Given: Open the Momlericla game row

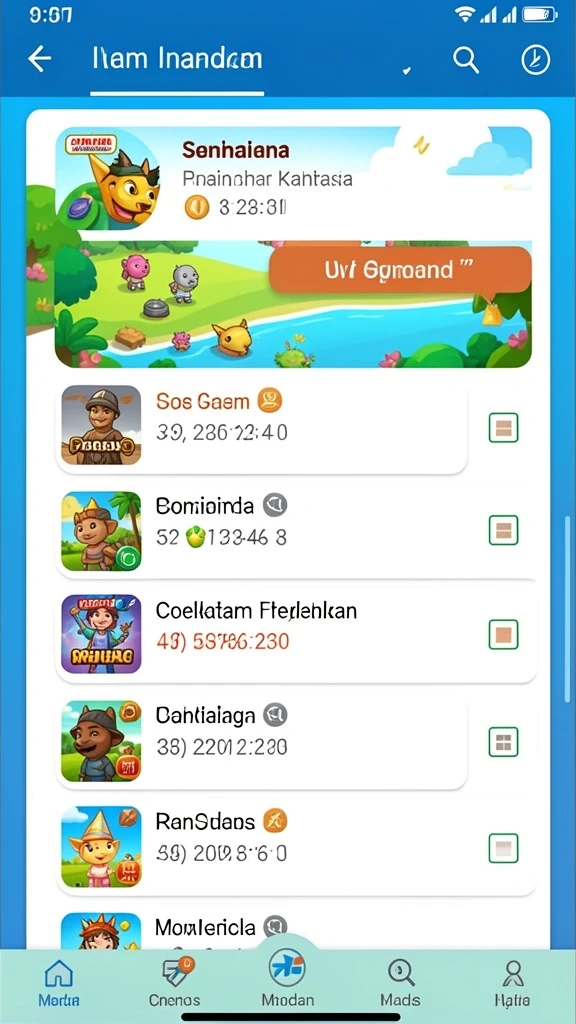Looking at the screenshot, I should tap(295, 927).
